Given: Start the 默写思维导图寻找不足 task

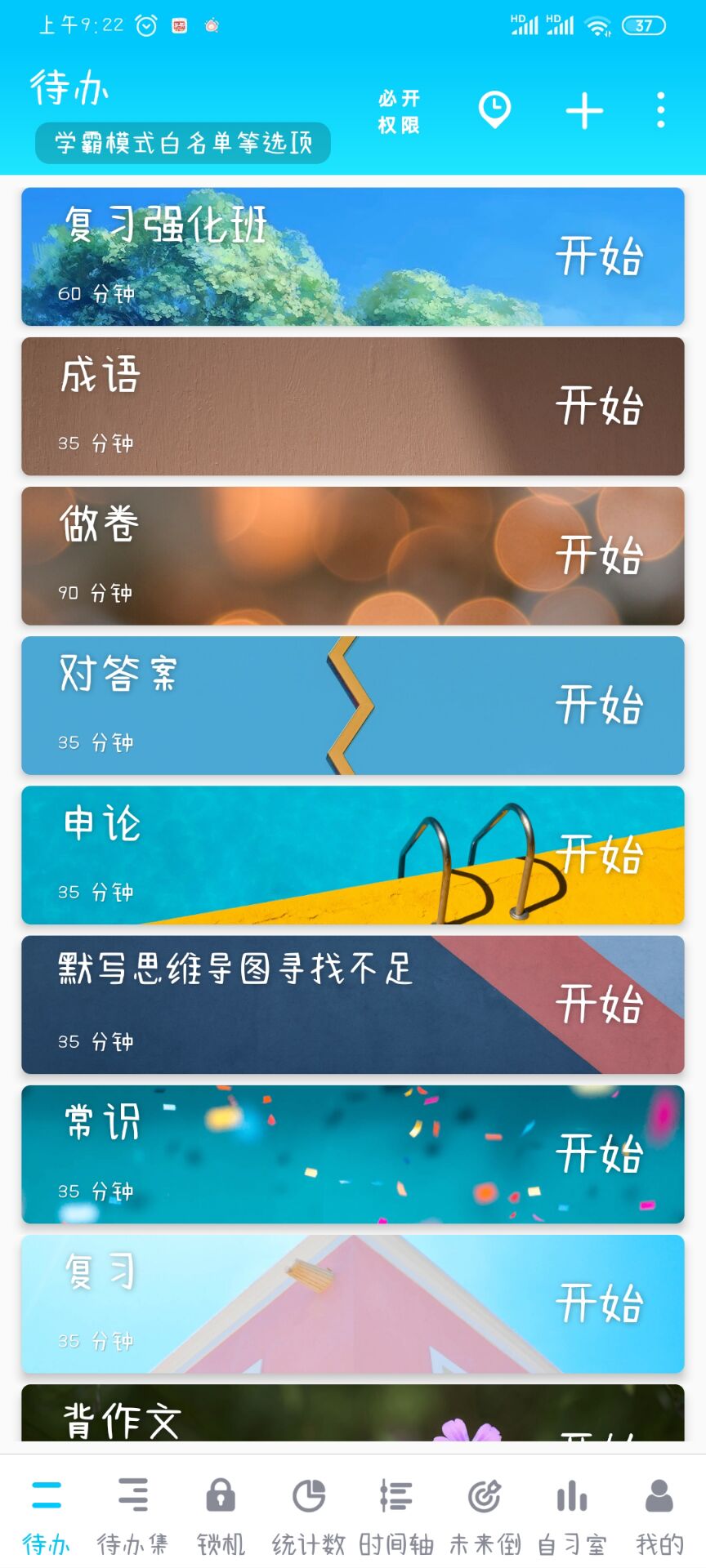Looking at the screenshot, I should click(601, 1005).
